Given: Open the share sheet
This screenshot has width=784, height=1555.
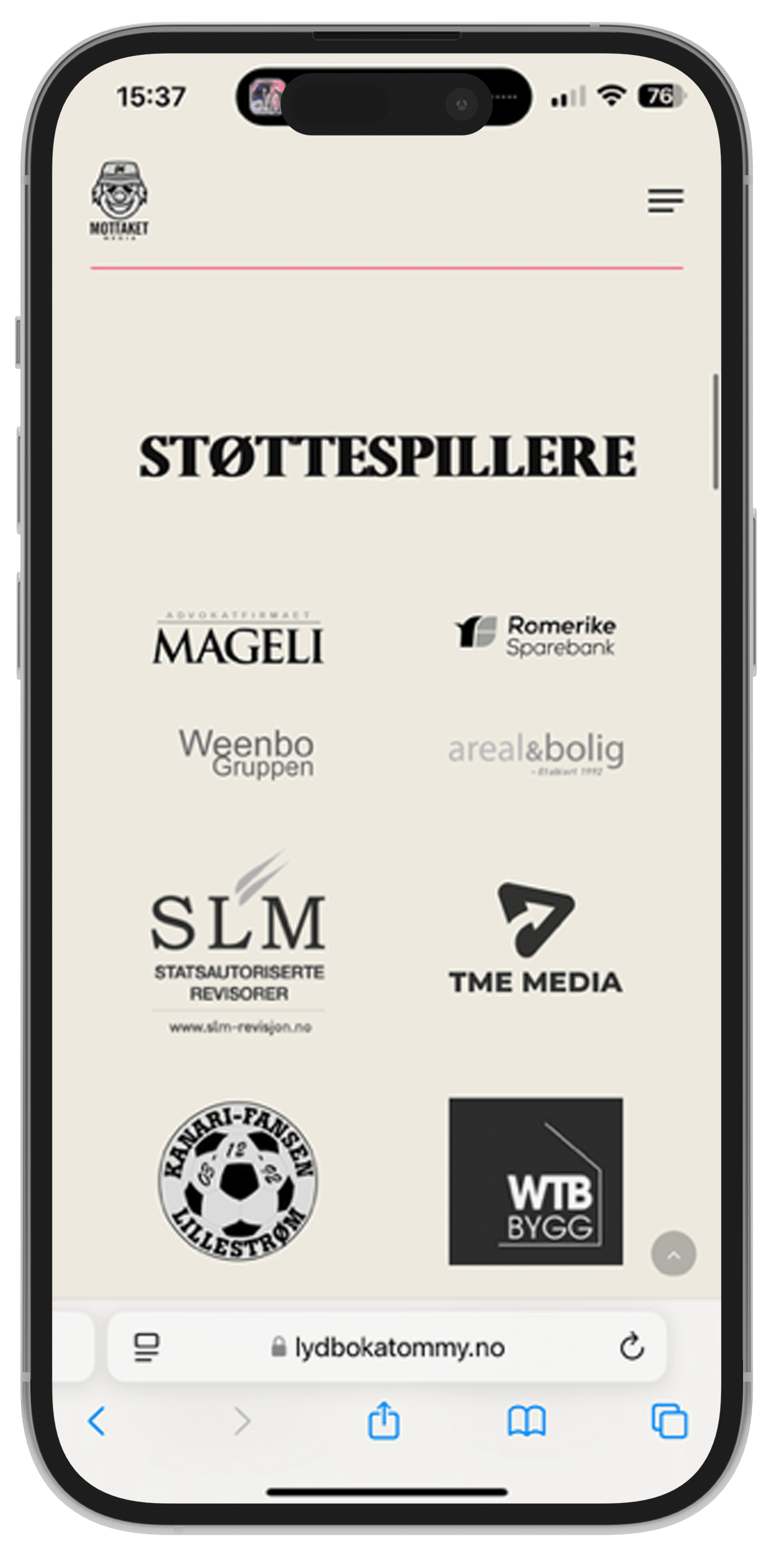Looking at the screenshot, I should tap(384, 1421).
